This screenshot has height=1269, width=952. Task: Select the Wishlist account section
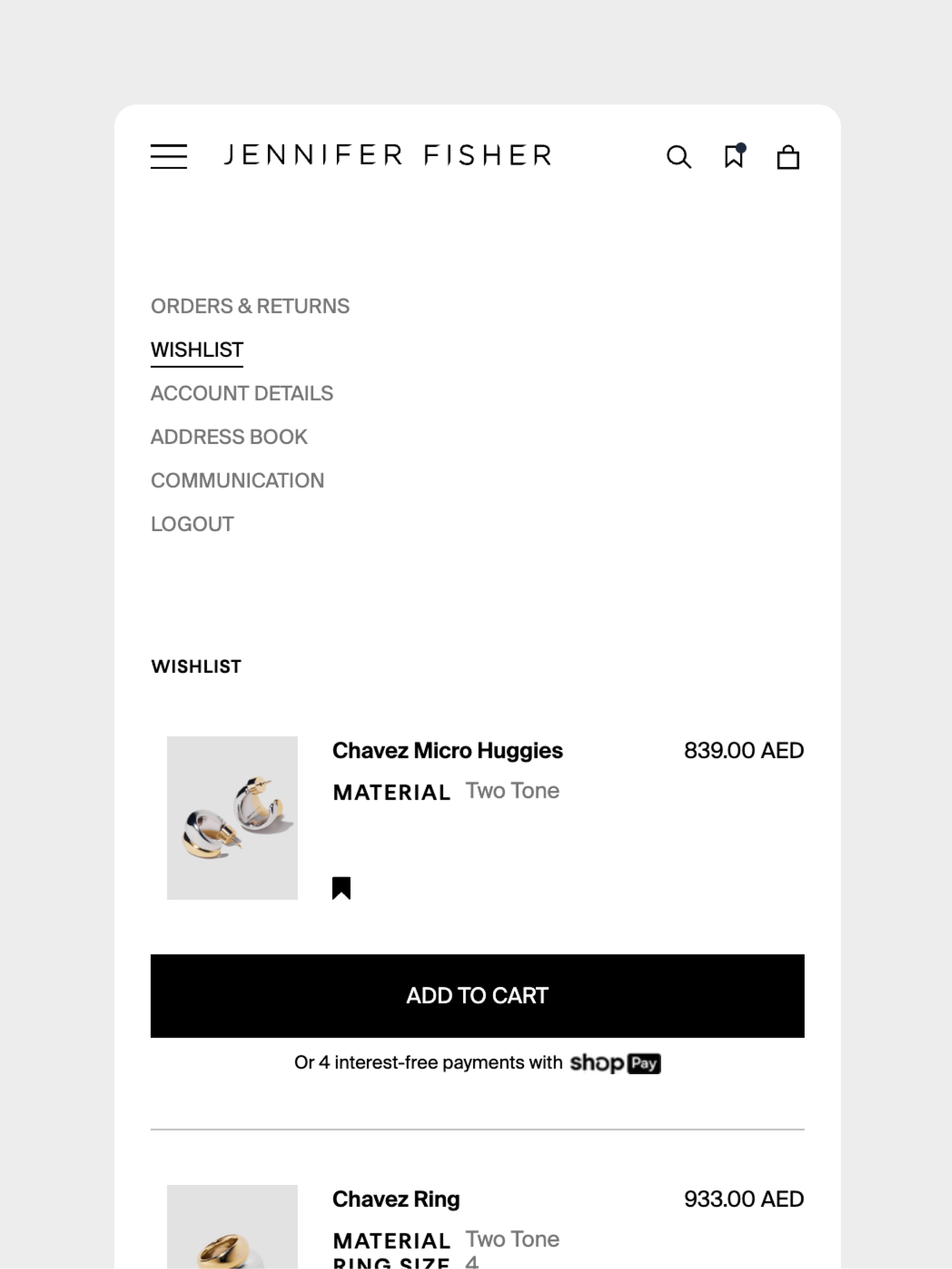point(197,350)
